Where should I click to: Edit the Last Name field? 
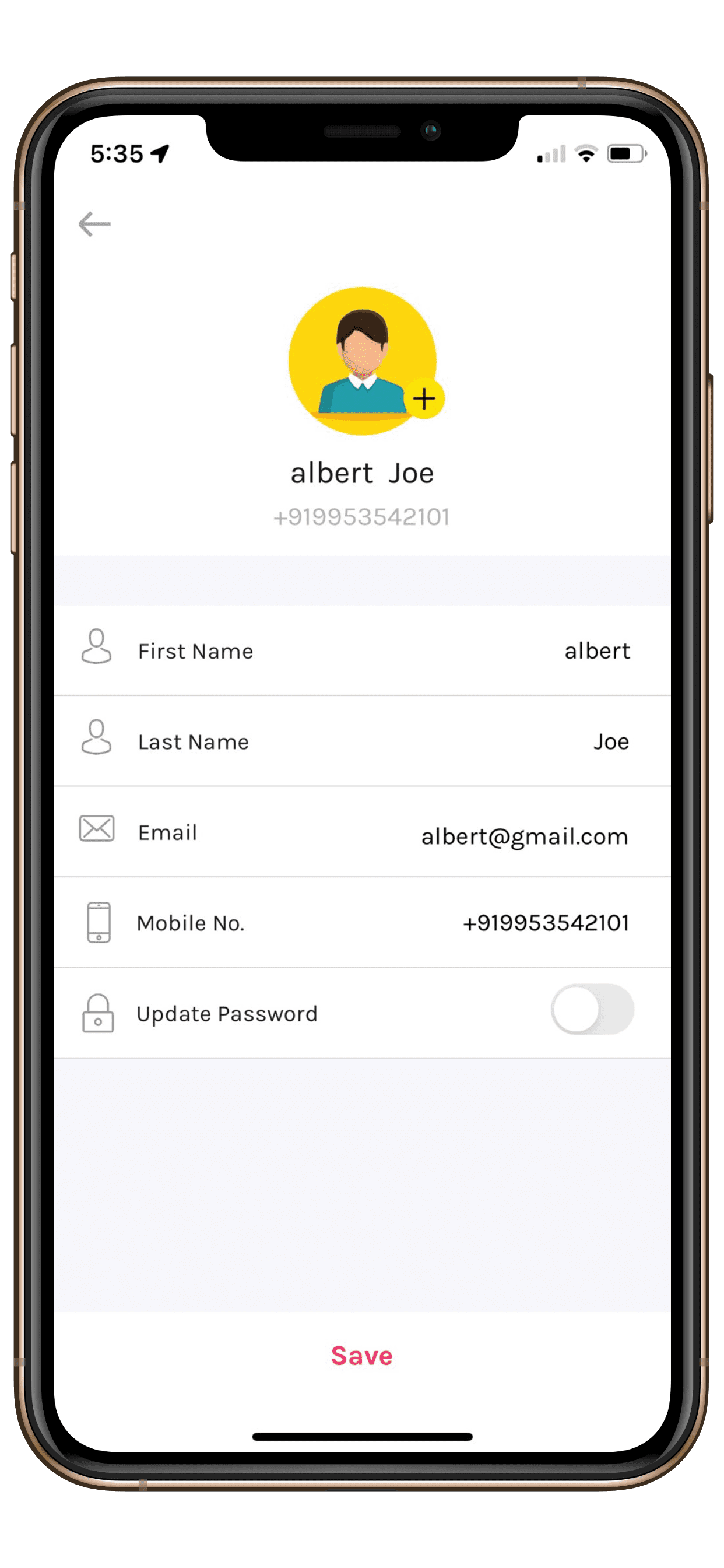(x=362, y=741)
